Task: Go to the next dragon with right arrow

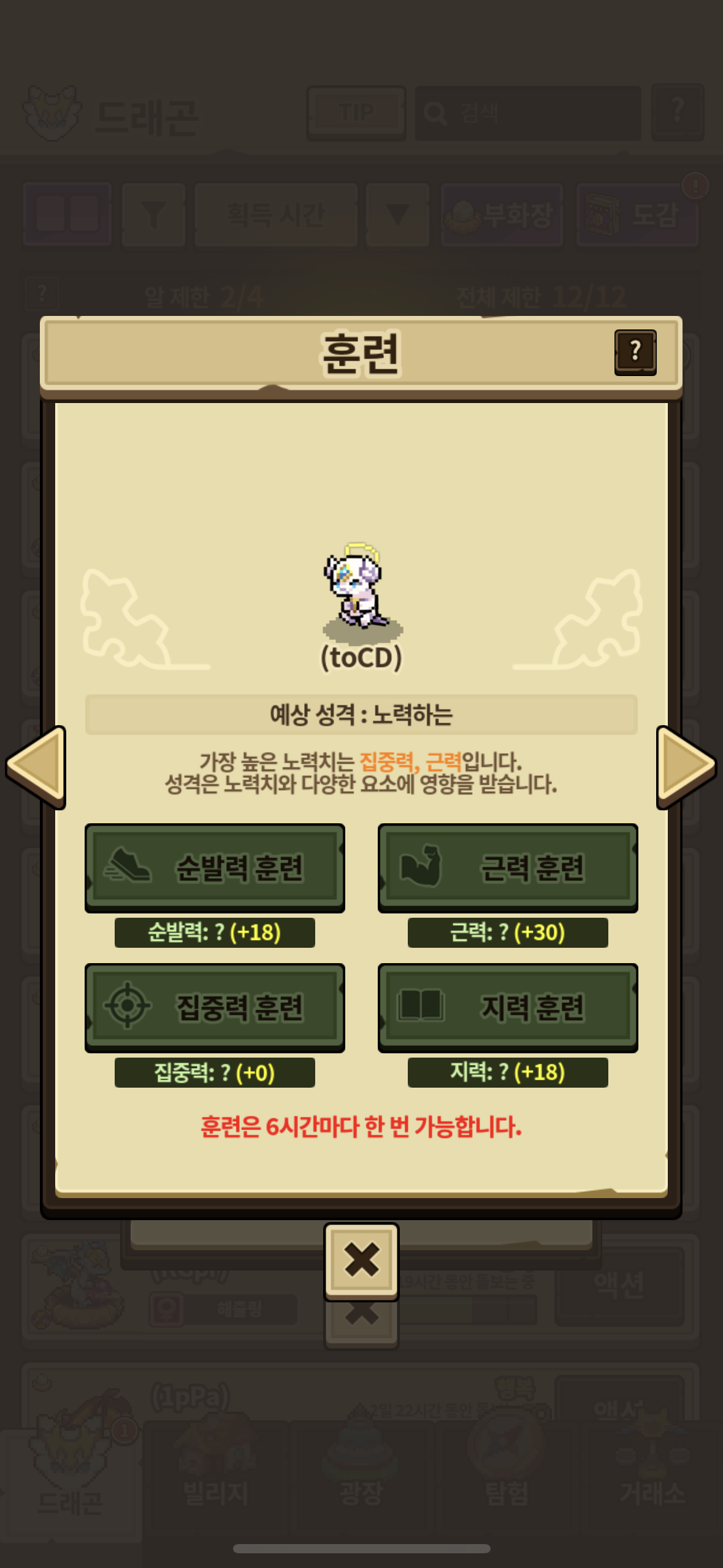Action: tap(686, 766)
